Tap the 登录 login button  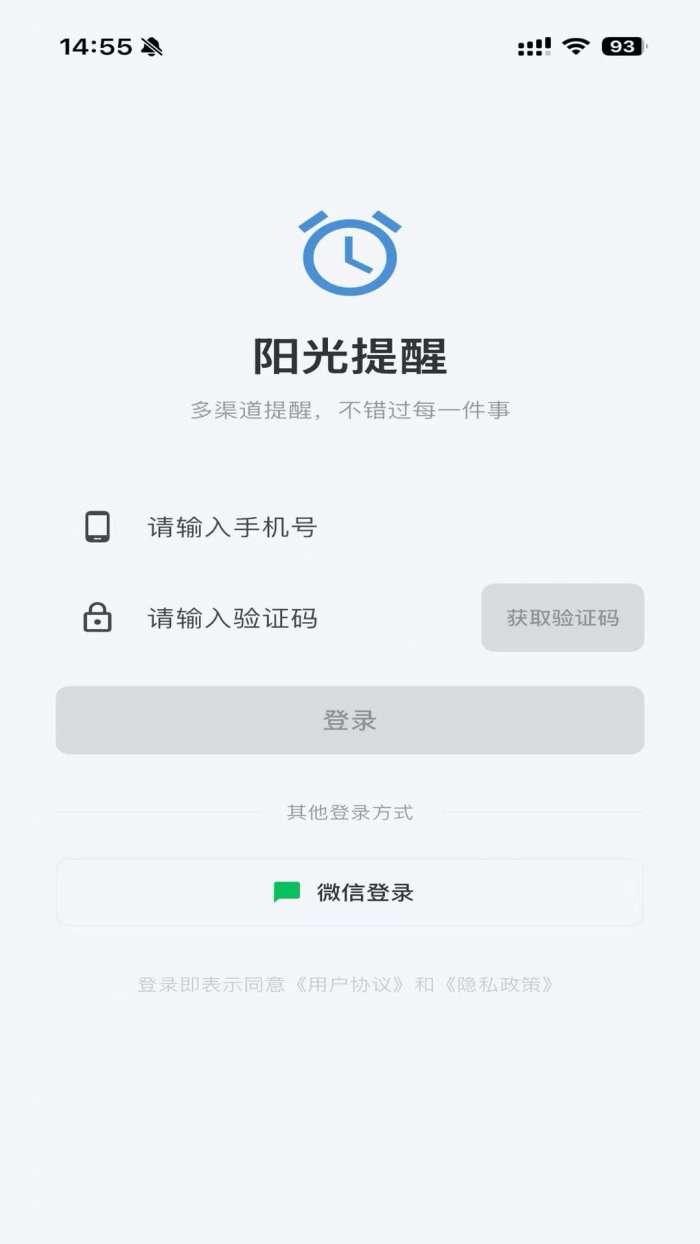(350, 720)
